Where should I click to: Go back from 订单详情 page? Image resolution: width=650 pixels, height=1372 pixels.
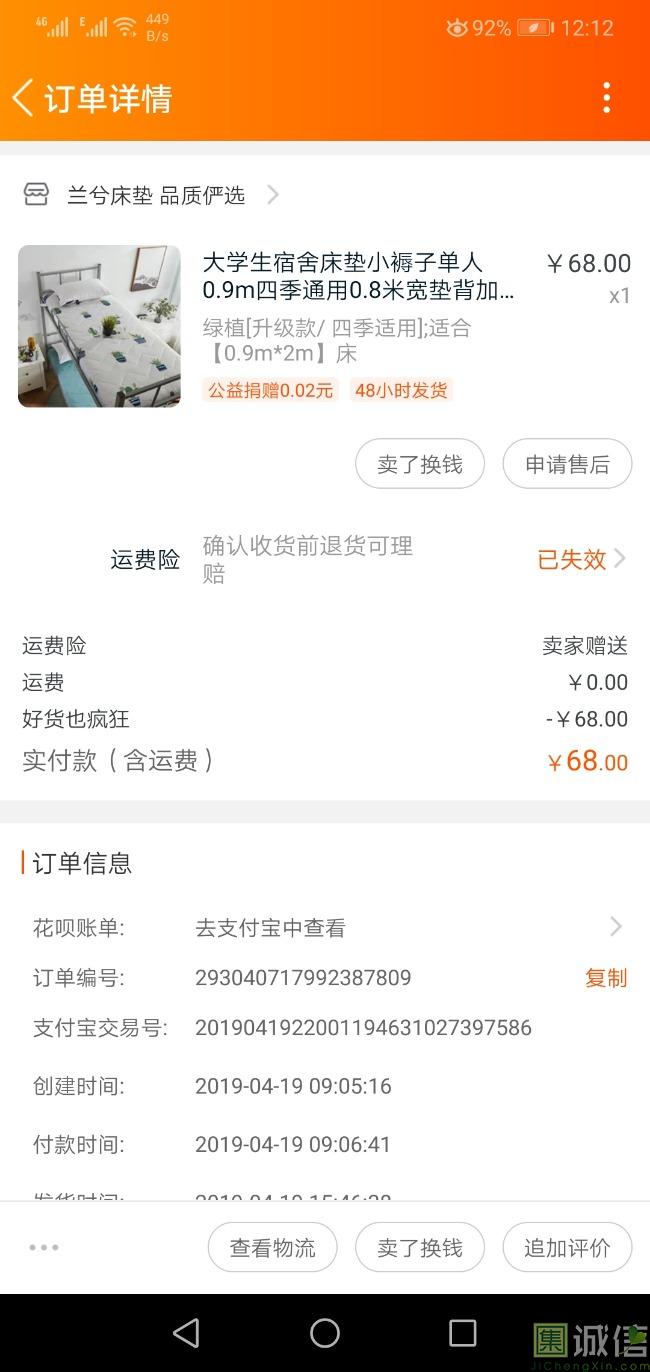tap(24, 98)
